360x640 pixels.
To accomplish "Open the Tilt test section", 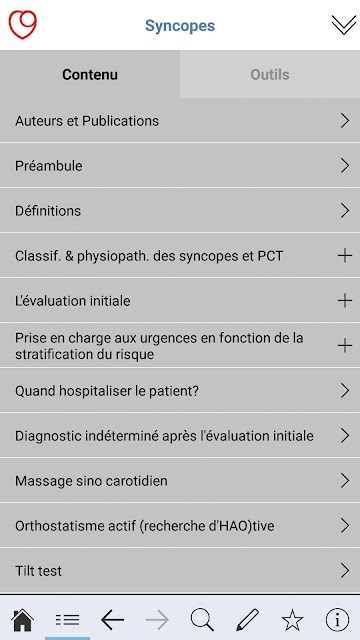I will click(x=180, y=570).
